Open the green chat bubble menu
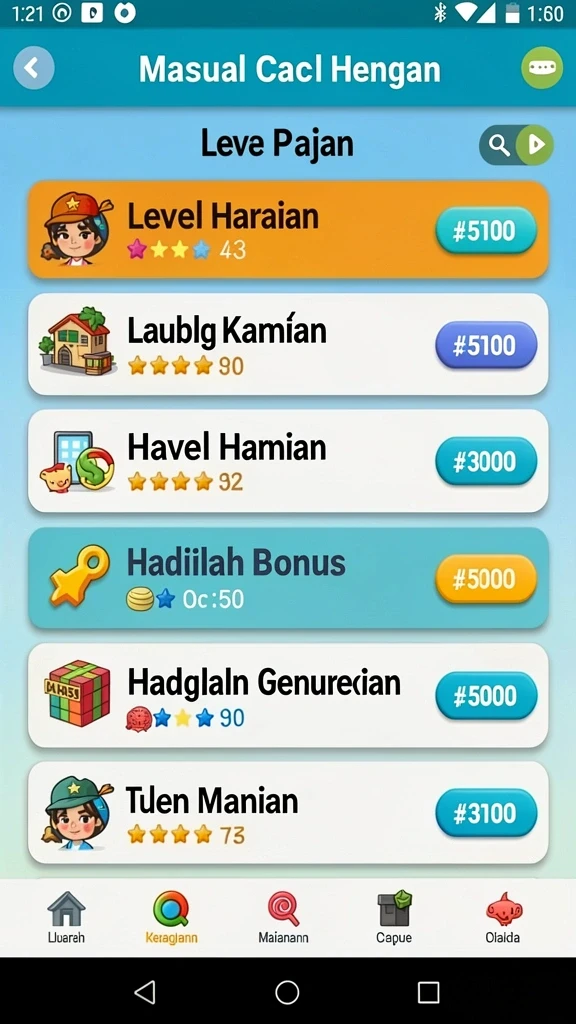 (x=541, y=68)
